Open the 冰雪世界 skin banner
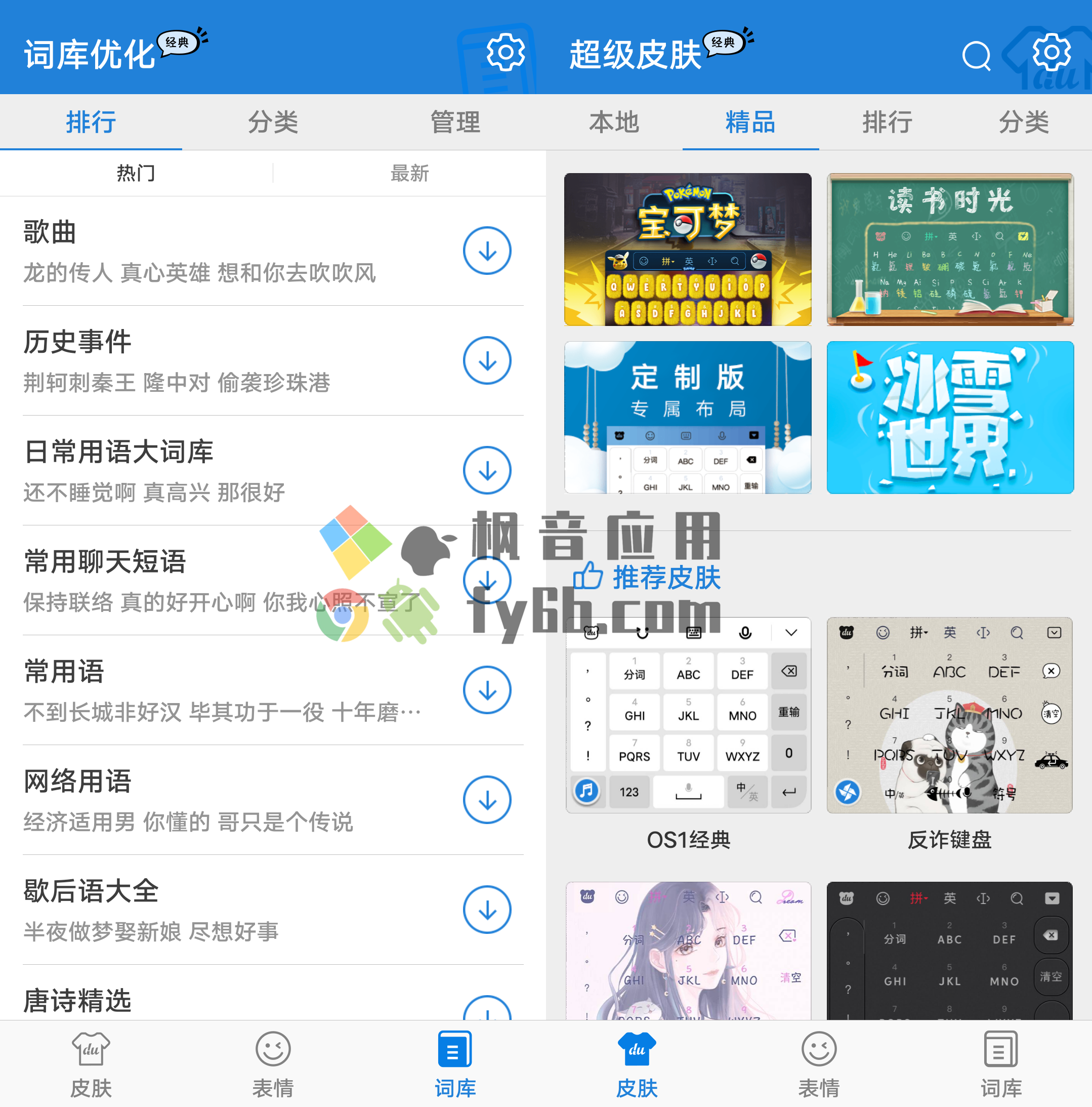 tap(950, 417)
